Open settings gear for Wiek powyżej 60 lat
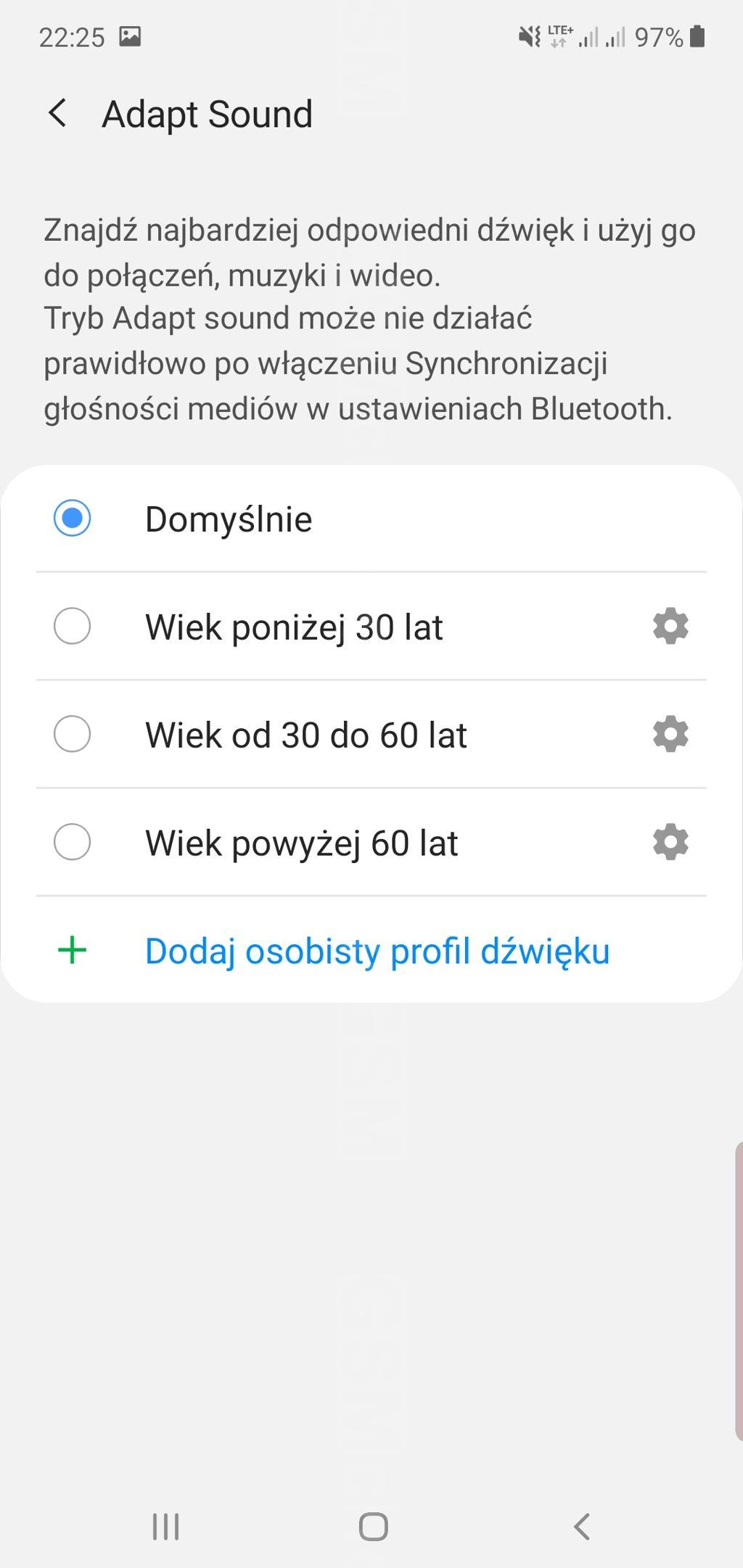Screen dimensions: 743x1568 click(x=670, y=843)
